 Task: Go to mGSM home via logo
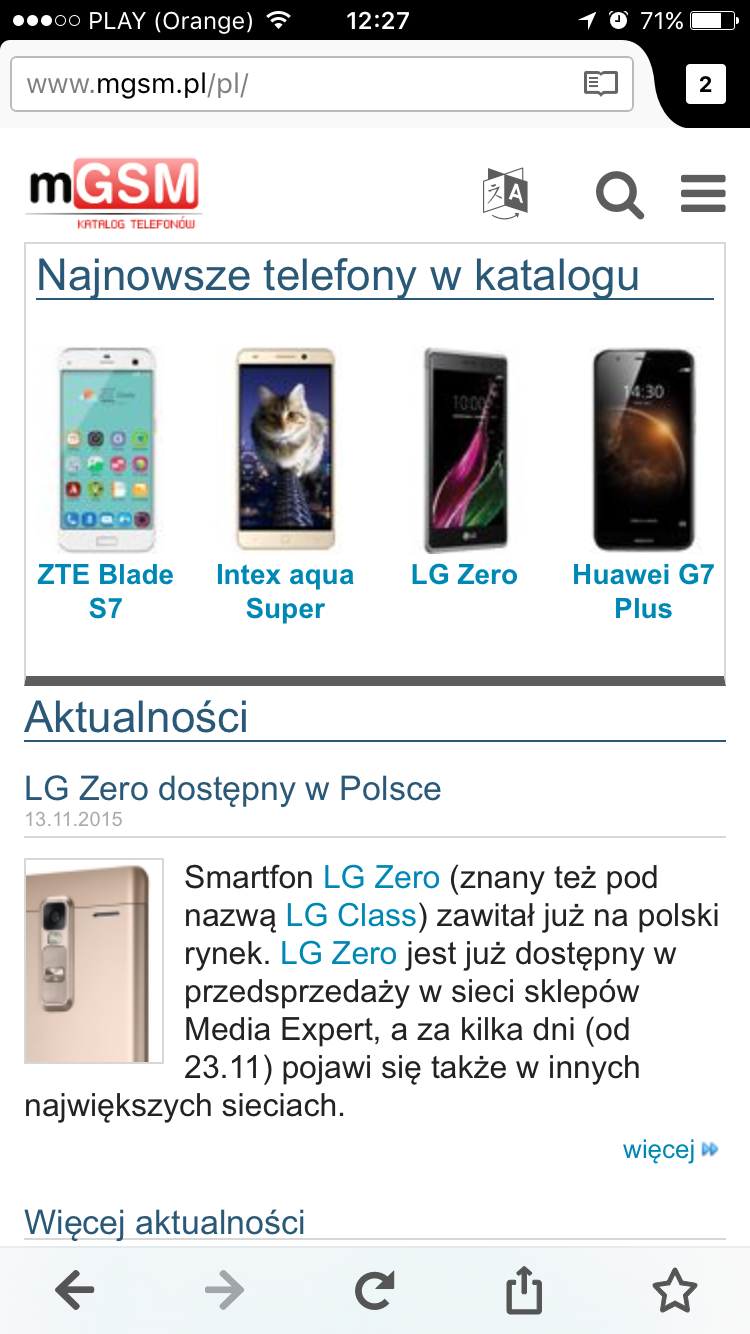114,194
